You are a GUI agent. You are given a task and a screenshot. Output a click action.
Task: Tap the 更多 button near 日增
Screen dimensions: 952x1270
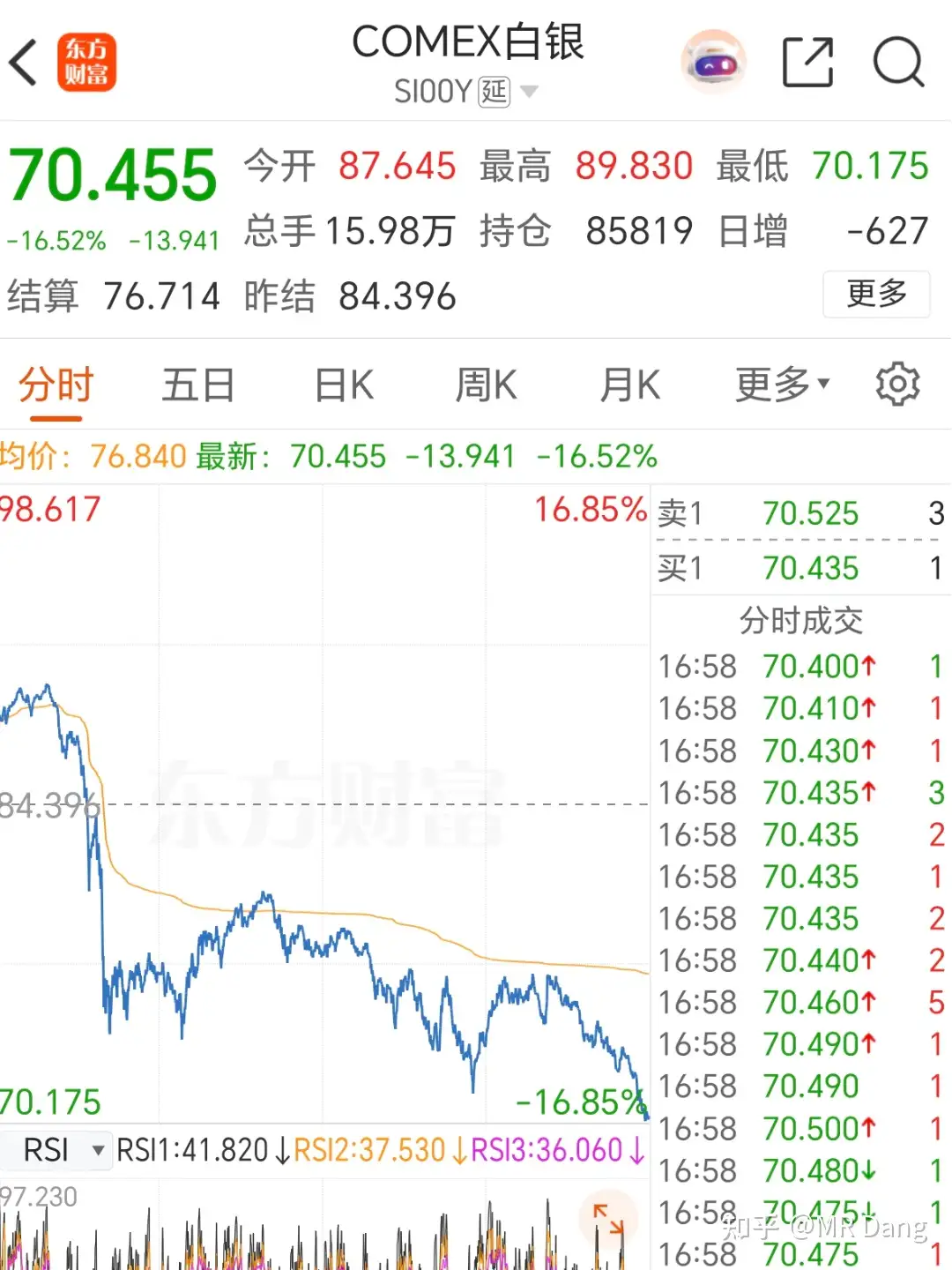pyautogui.click(x=876, y=295)
